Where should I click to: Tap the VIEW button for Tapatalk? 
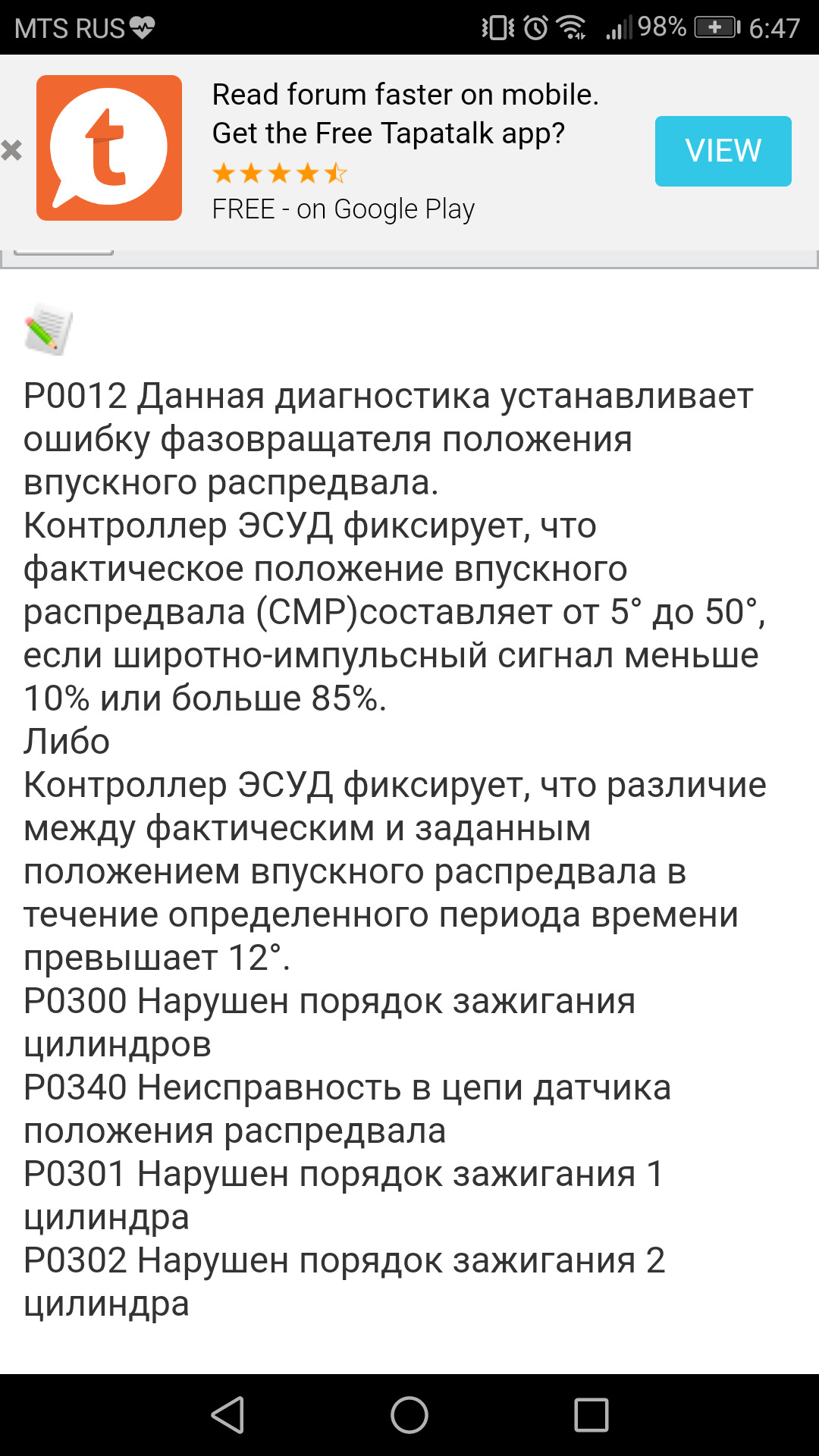click(x=723, y=151)
